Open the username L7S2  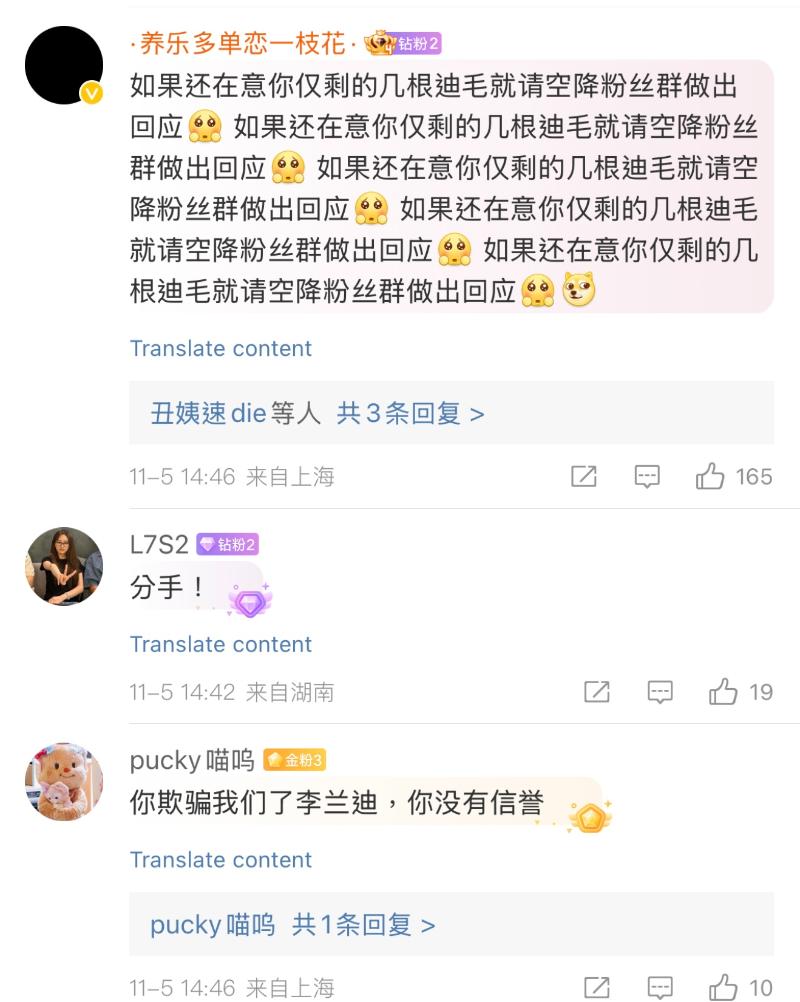pos(159,544)
